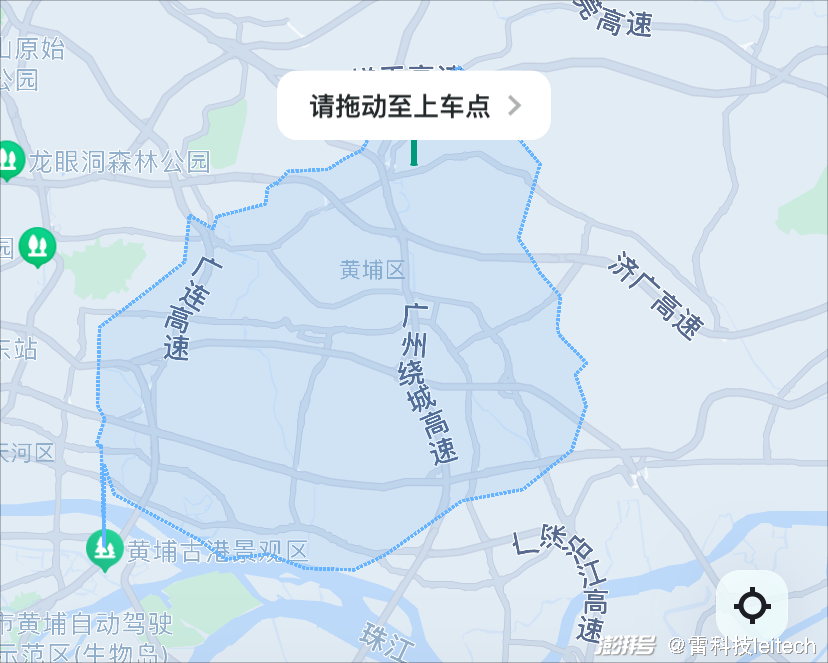Open the 请拖动至上车点 pickup bubble
The height and width of the screenshot is (663, 828).
[413, 105]
